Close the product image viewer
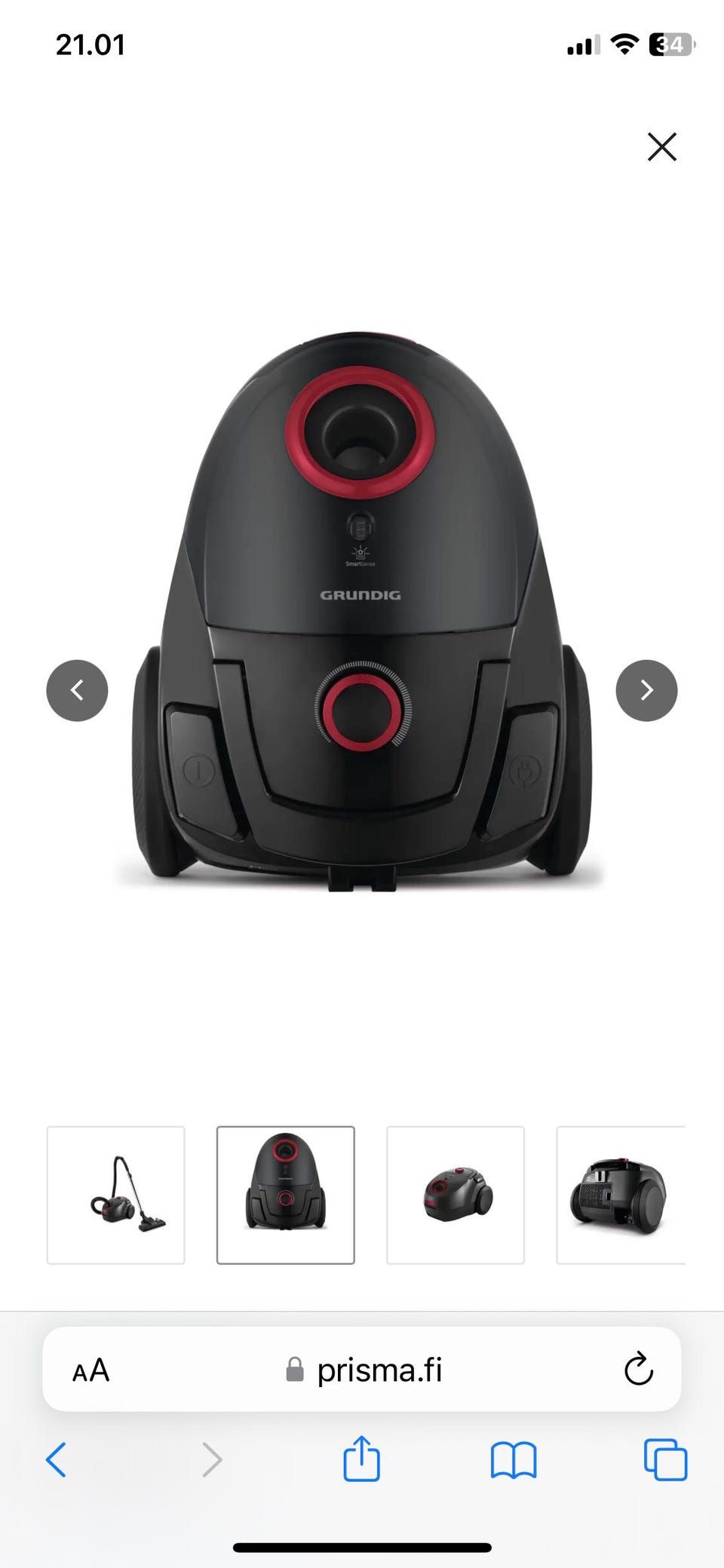The width and height of the screenshot is (724, 1568). 661,147
